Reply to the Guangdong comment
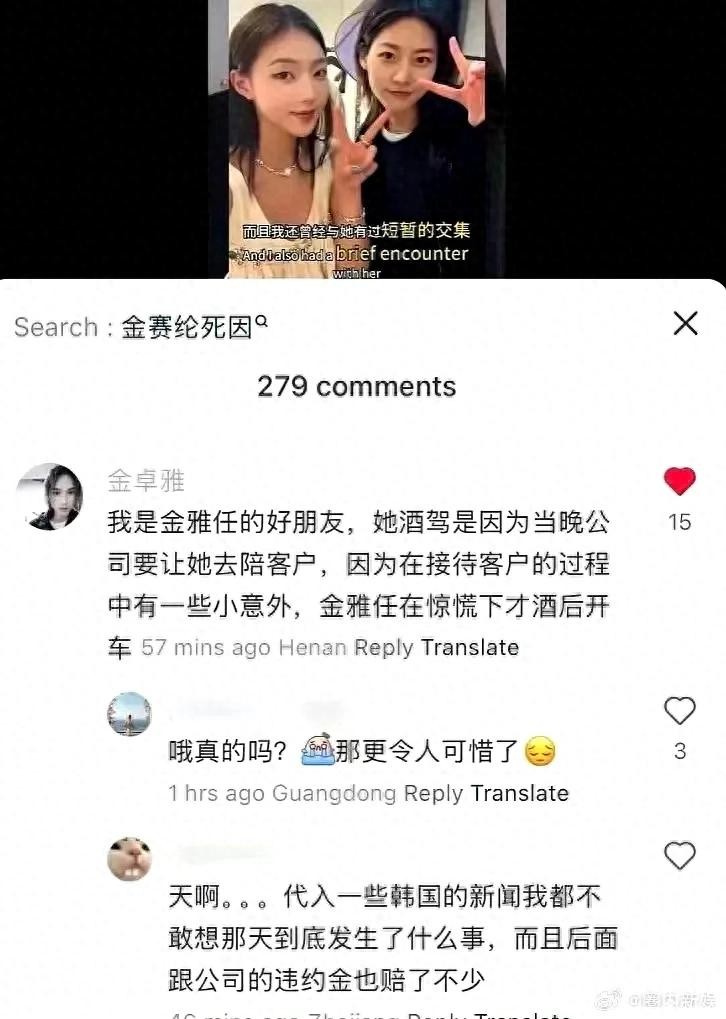This screenshot has height=1019, width=726. tap(433, 793)
